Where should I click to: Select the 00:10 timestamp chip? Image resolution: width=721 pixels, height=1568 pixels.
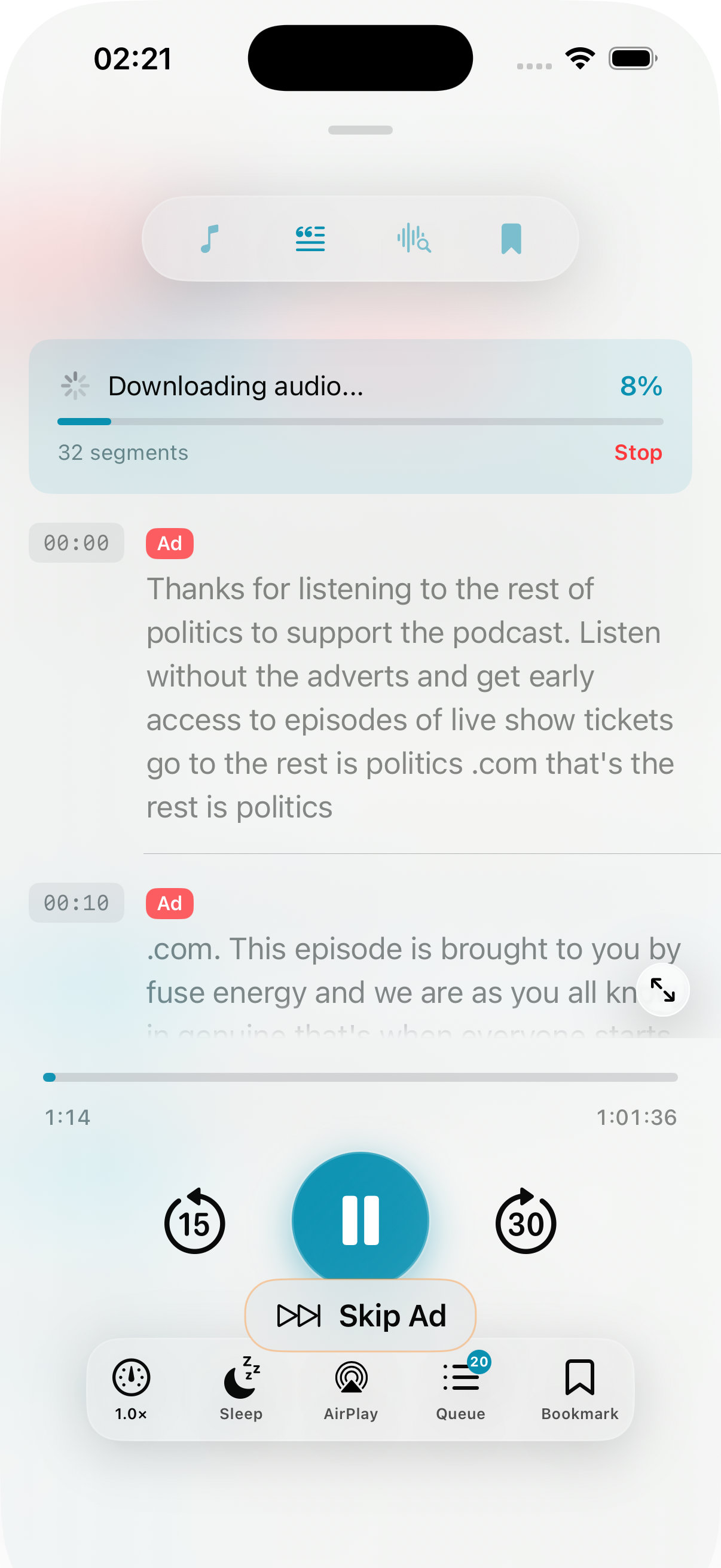[x=75, y=902]
